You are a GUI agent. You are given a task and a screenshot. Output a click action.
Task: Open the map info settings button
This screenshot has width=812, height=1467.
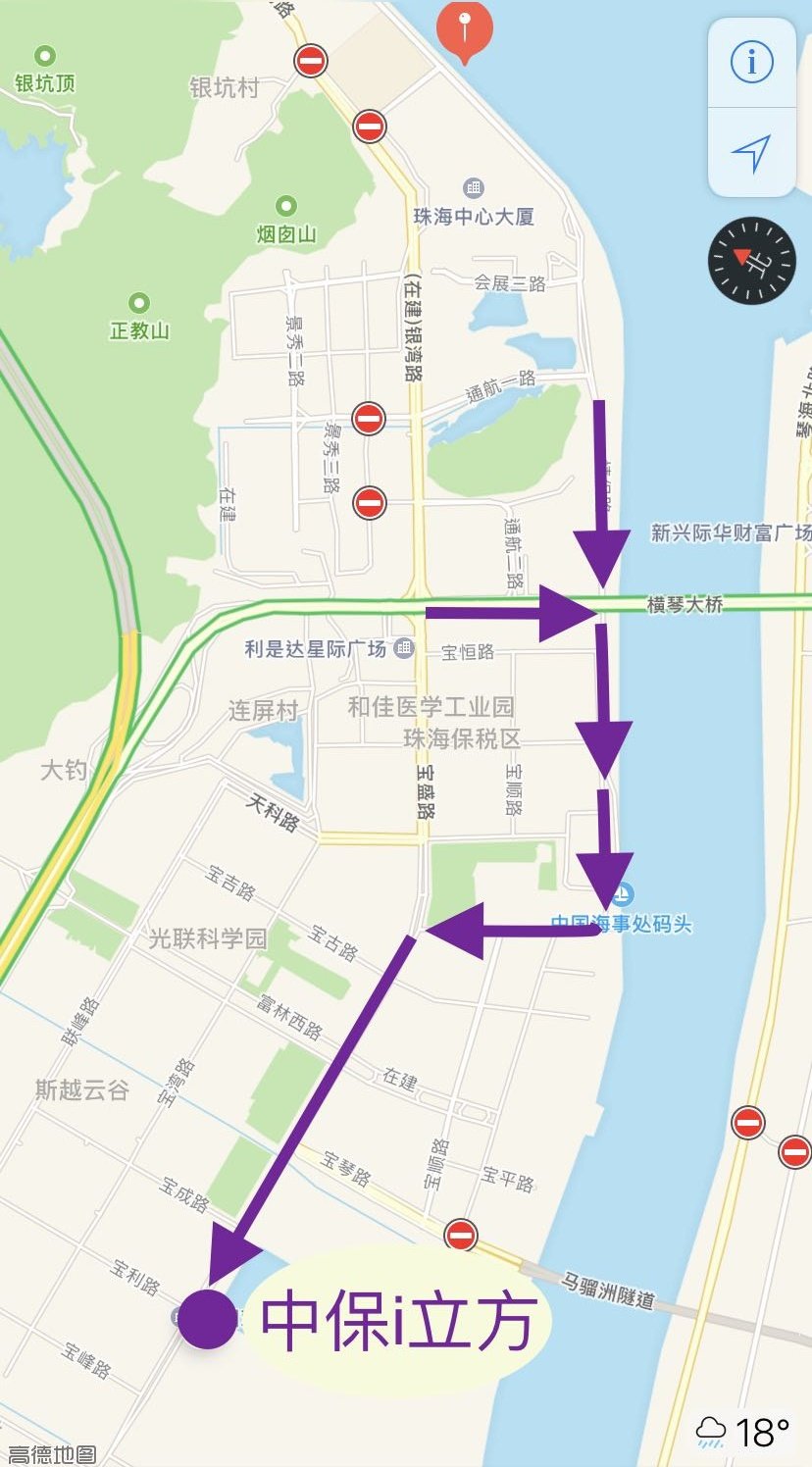752,63
